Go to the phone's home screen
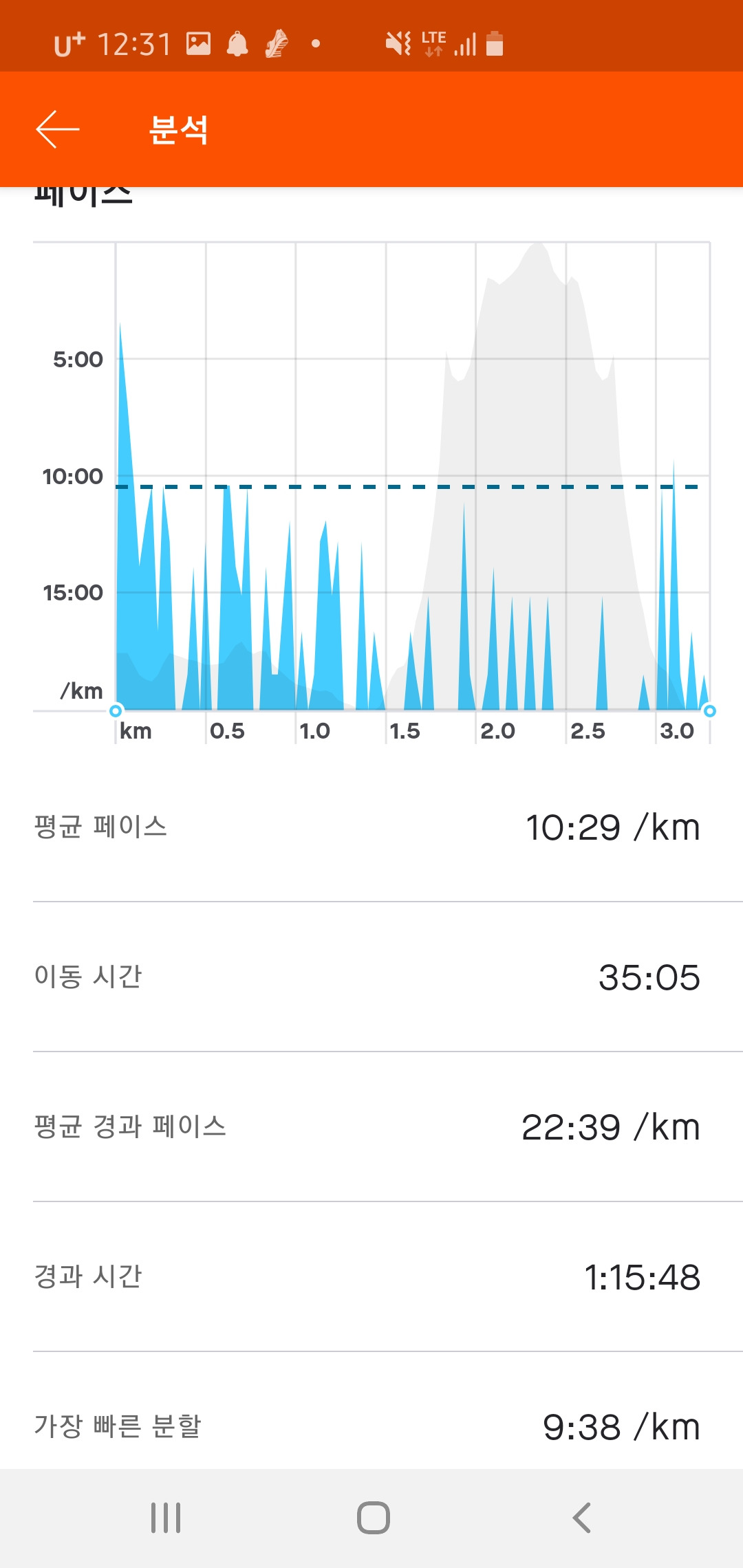The image size is (743, 1568). 373,1518
